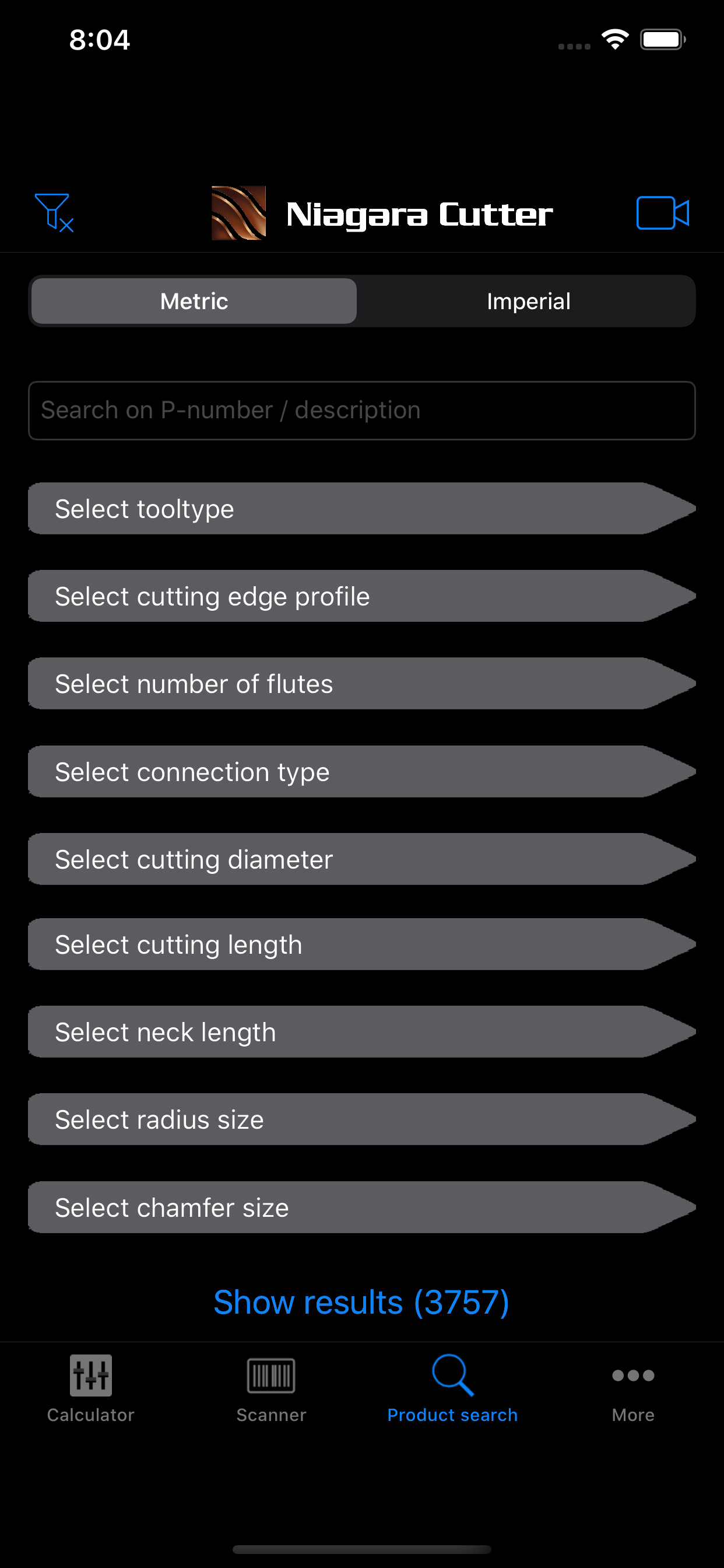Open the Select cutting edge profile chooser
Viewport: 724px width, 1568px height.
click(x=361, y=596)
